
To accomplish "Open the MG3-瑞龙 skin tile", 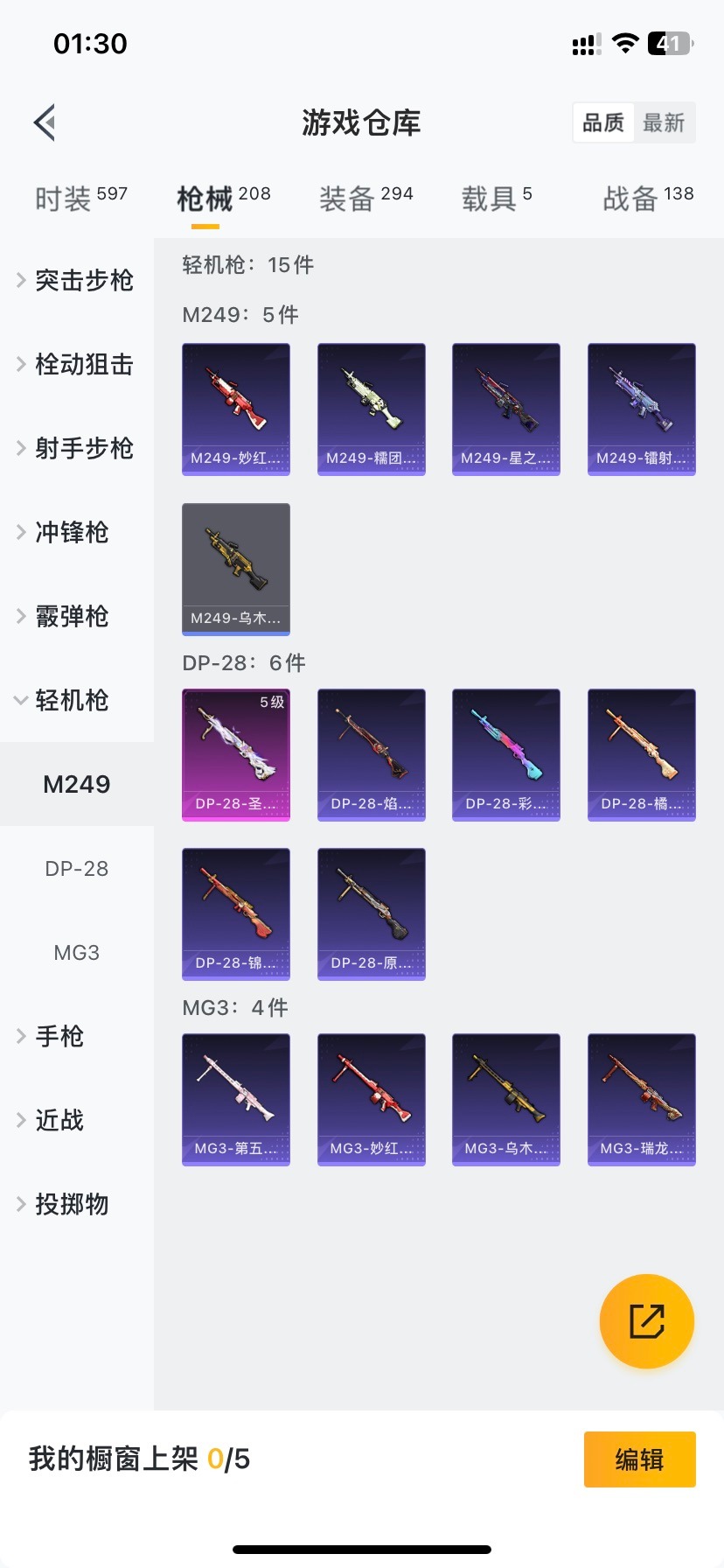I will pyautogui.click(x=642, y=1099).
